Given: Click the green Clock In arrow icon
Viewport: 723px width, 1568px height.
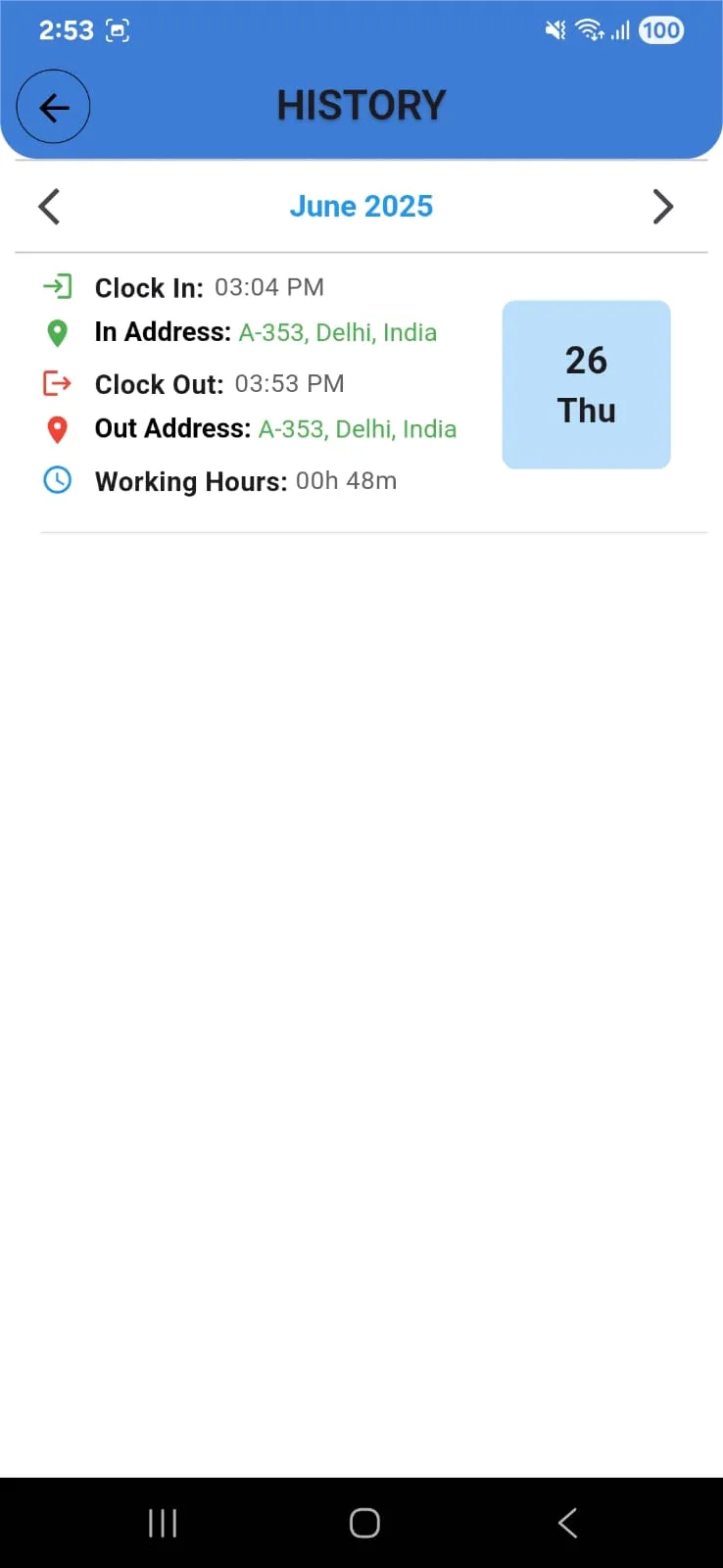Looking at the screenshot, I should pos(58,287).
